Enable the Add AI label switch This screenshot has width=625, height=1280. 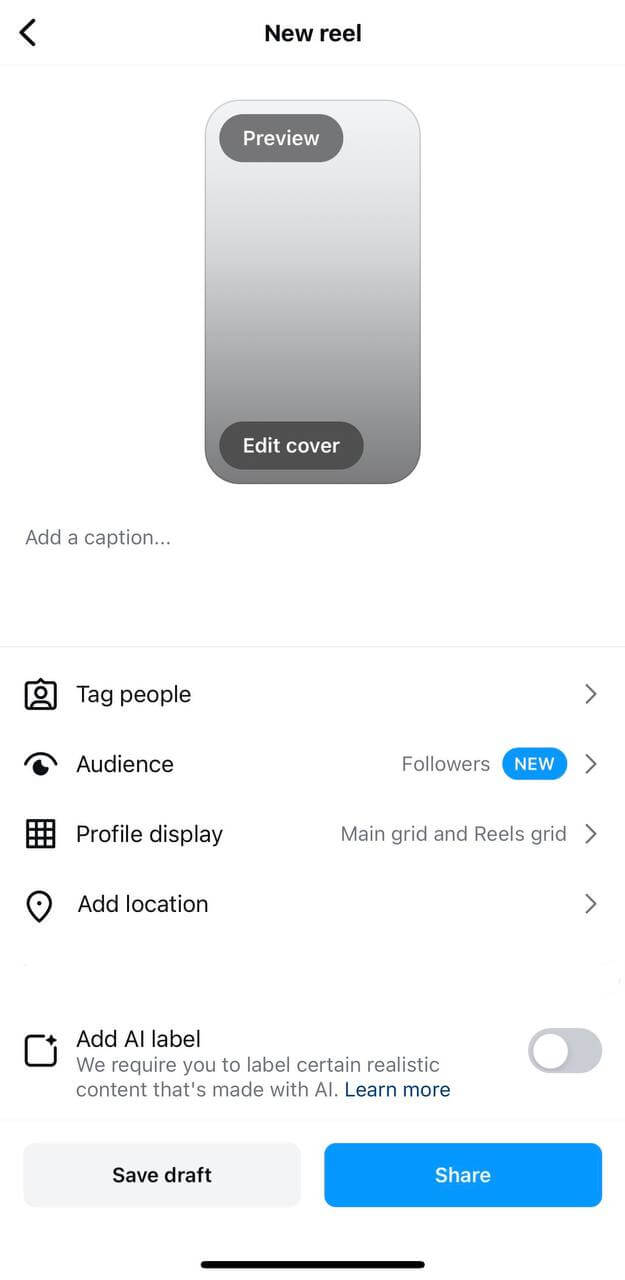pyautogui.click(x=565, y=1051)
